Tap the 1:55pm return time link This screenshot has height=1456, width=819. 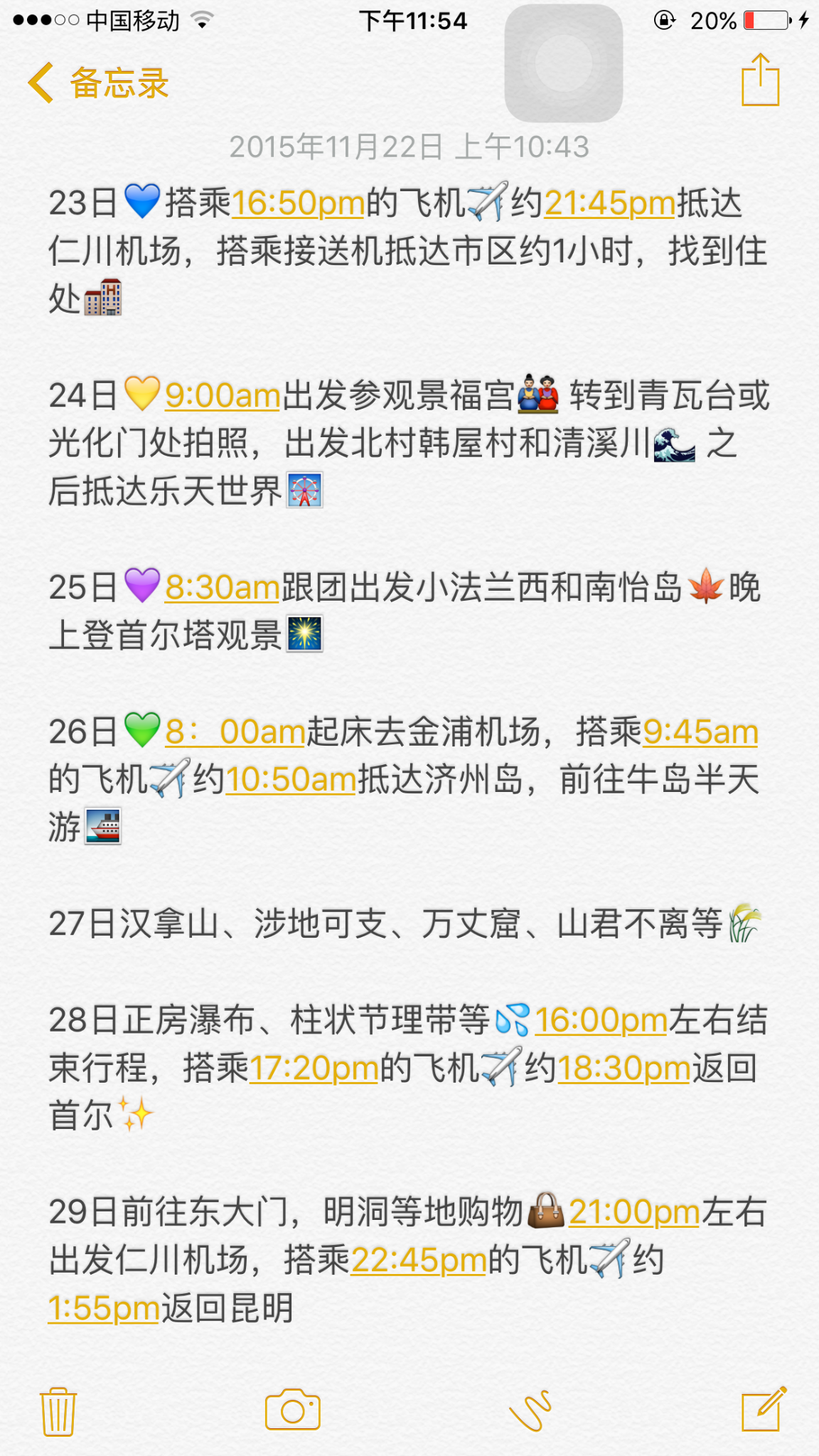click(x=104, y=1309)
